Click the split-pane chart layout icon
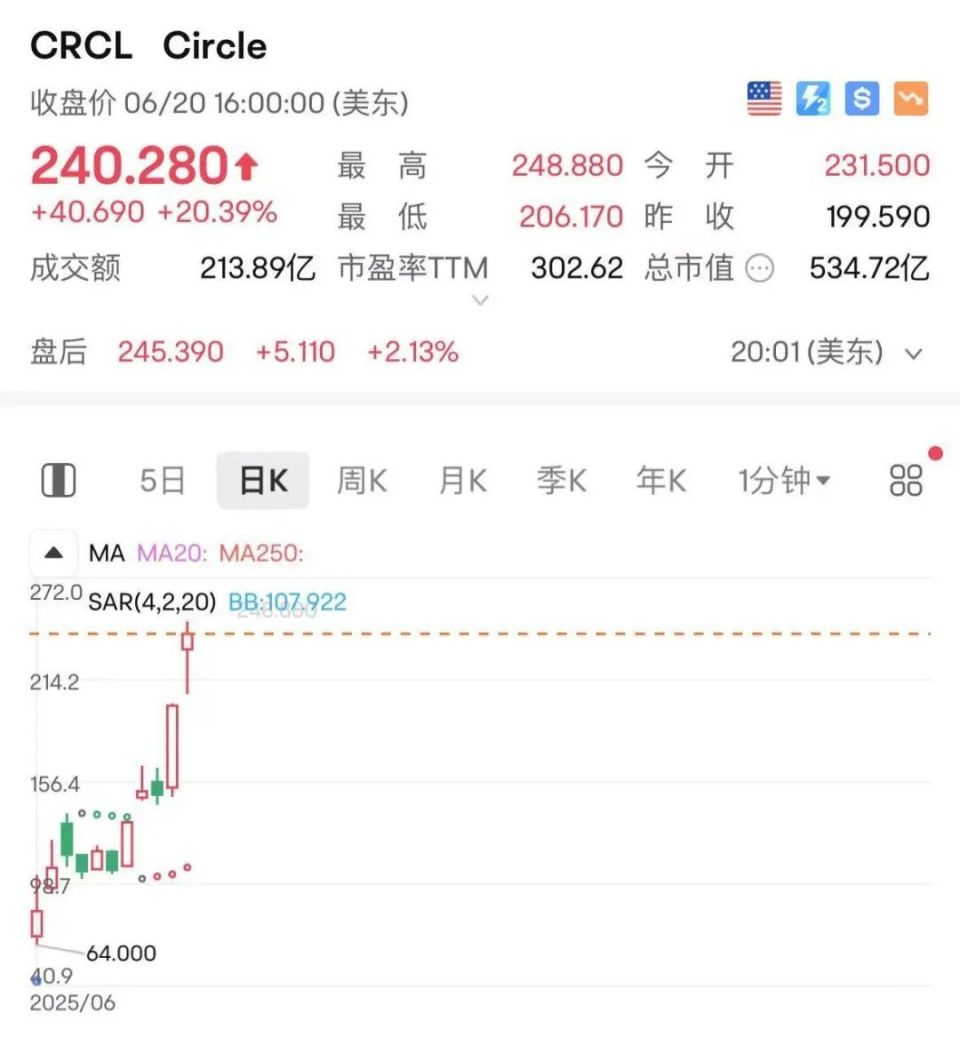960x1045 pixels. [x=58, y=480]
